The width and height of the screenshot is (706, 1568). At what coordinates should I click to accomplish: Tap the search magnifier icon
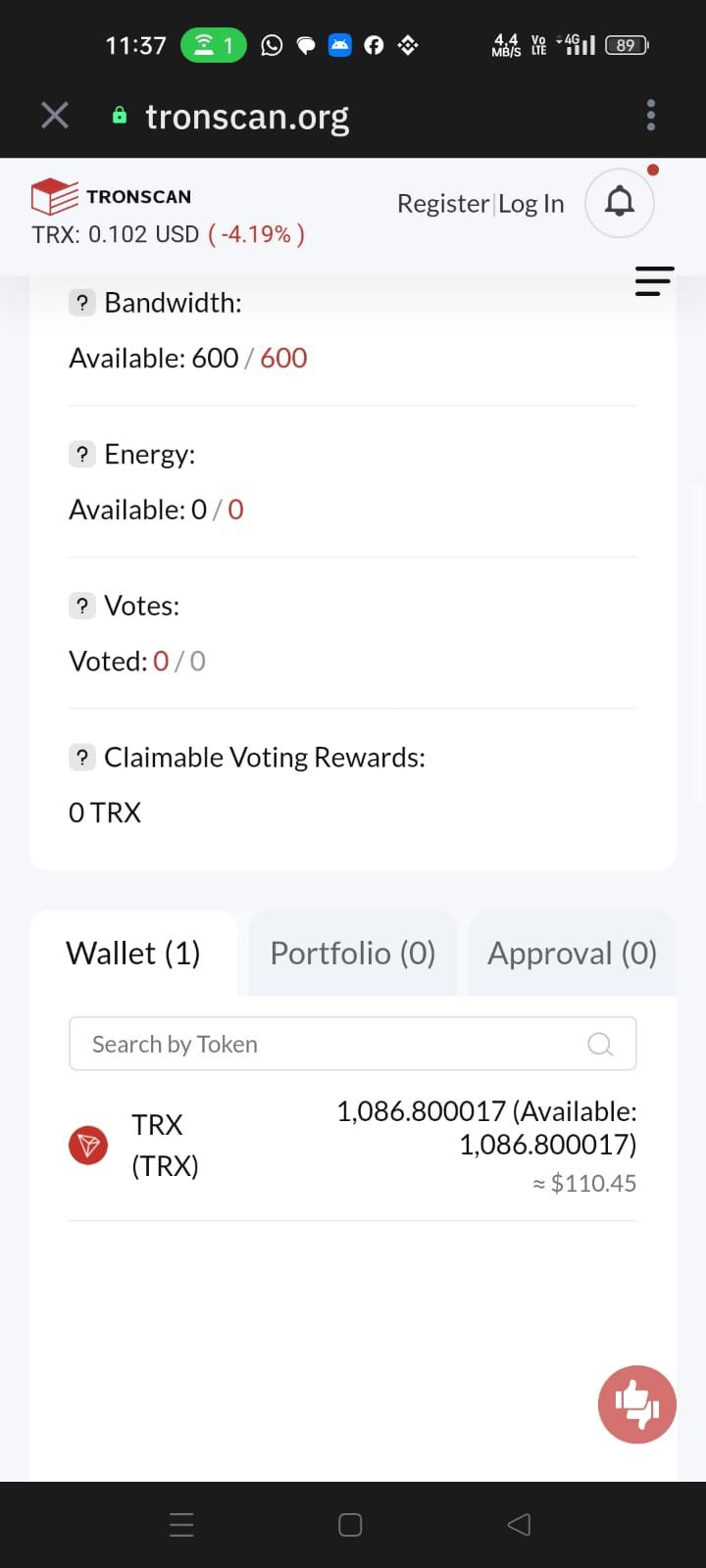600,1045
